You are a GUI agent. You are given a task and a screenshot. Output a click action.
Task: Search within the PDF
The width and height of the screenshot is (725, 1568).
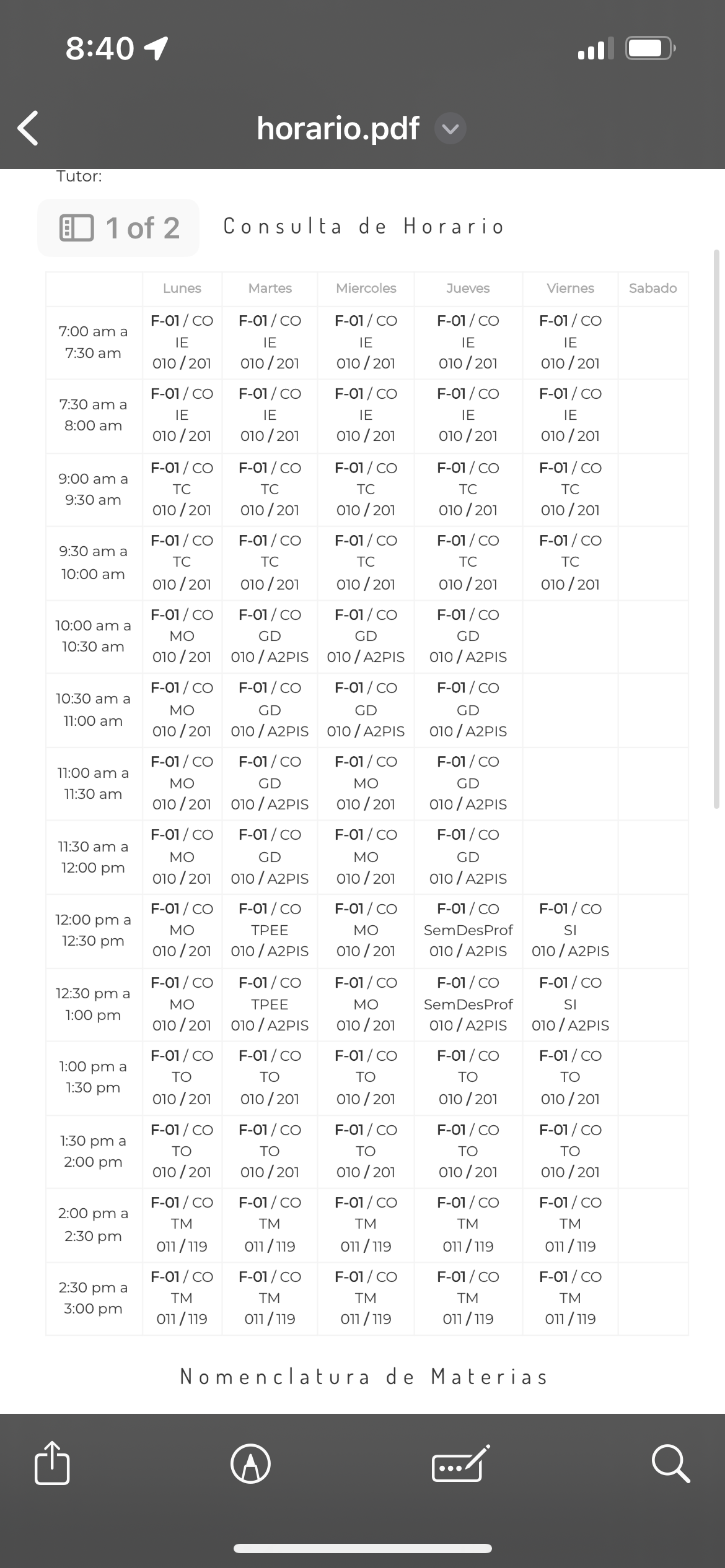[x=670, y=1464]
